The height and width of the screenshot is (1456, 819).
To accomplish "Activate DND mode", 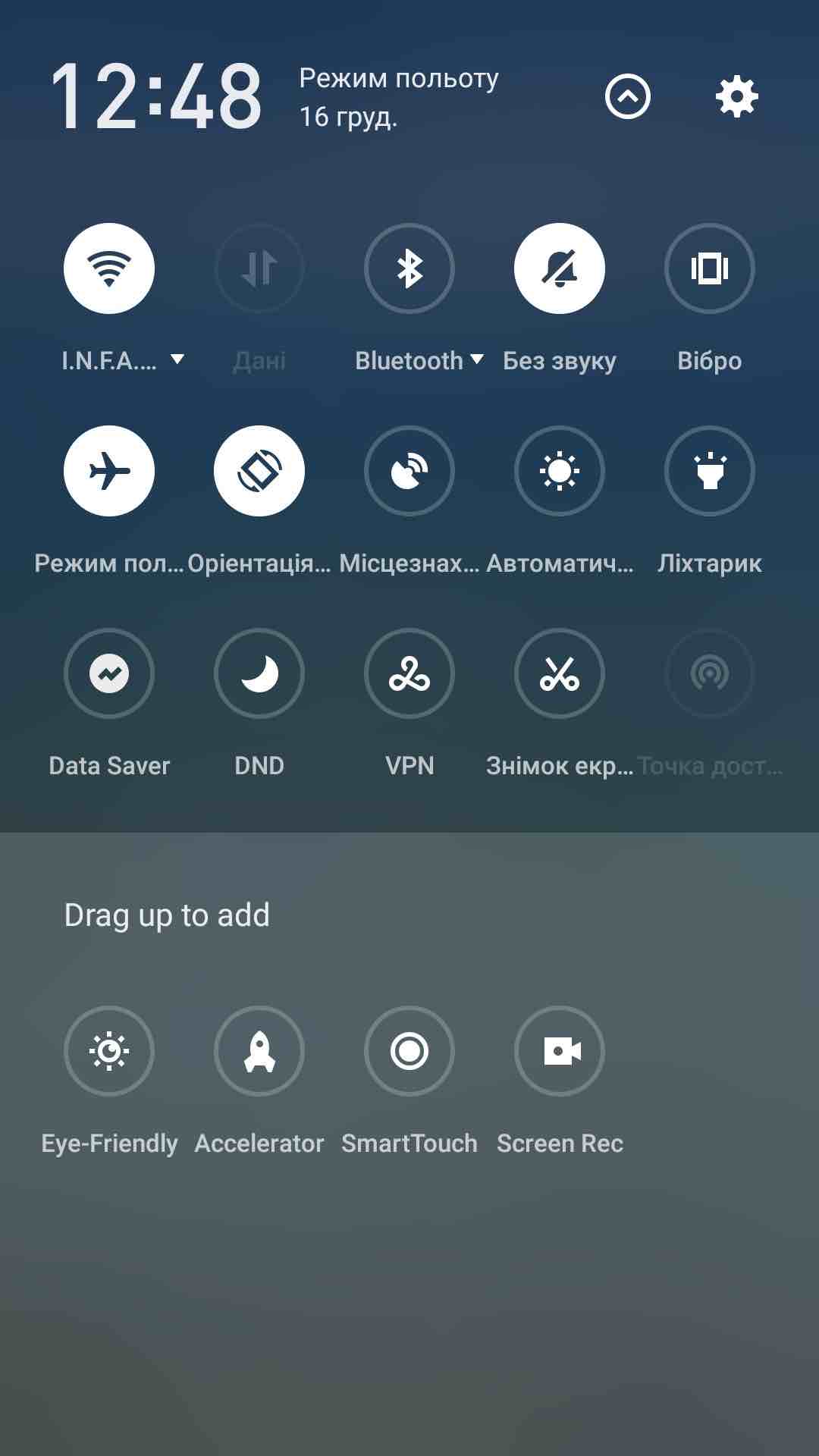I will [259, 673].
